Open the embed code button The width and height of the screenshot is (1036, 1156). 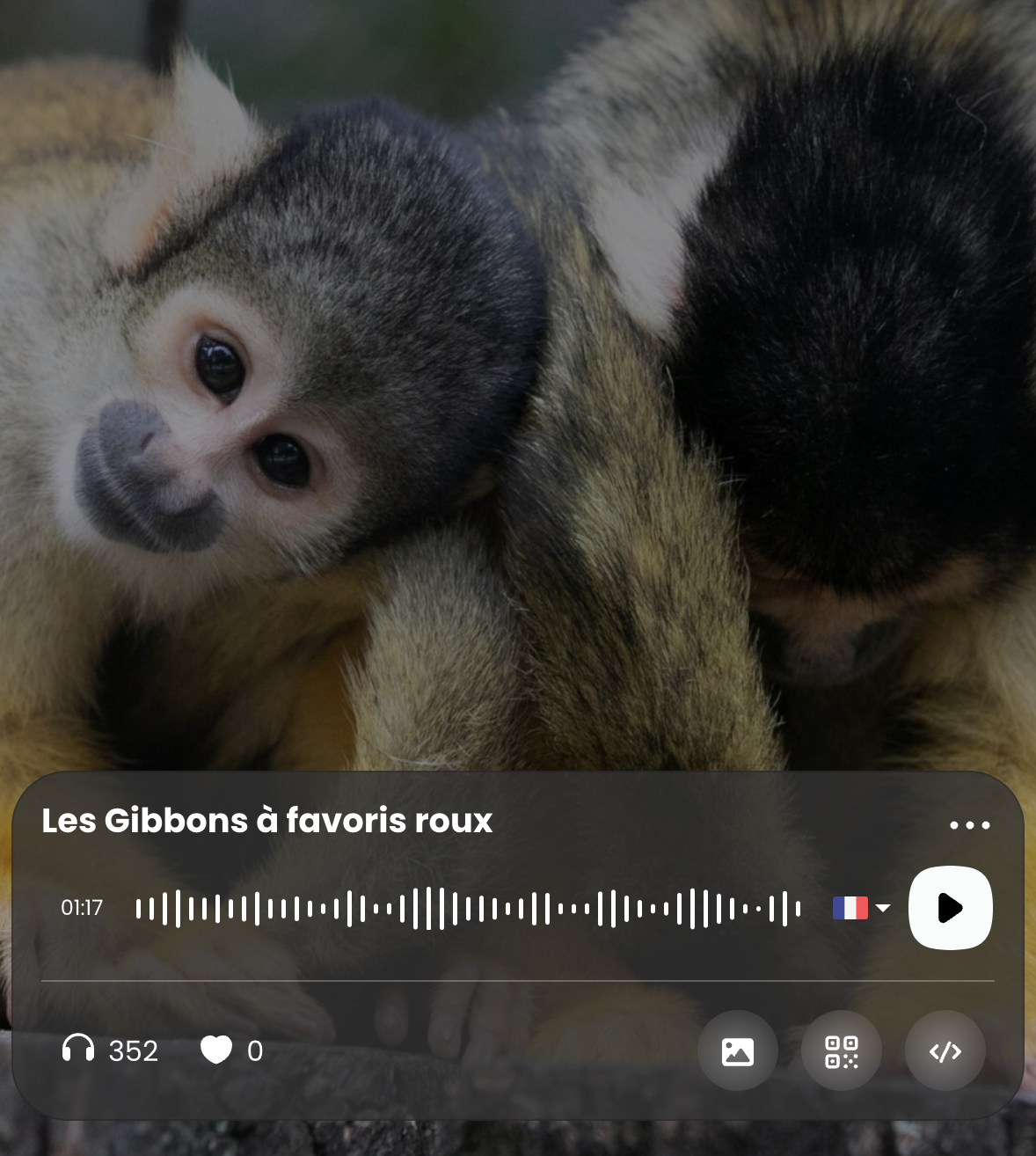click(x=945, y=1050)
